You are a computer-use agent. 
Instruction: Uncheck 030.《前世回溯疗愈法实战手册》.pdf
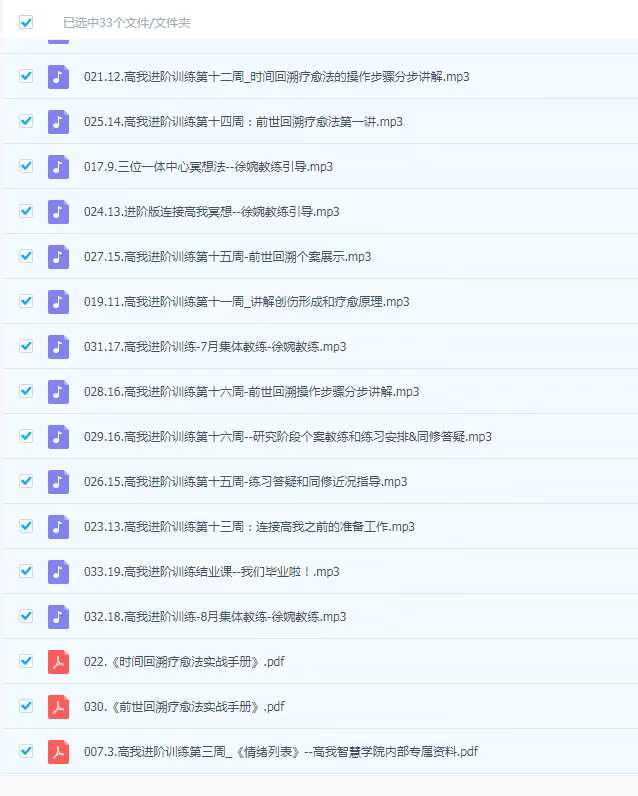[x=26, y=706]
